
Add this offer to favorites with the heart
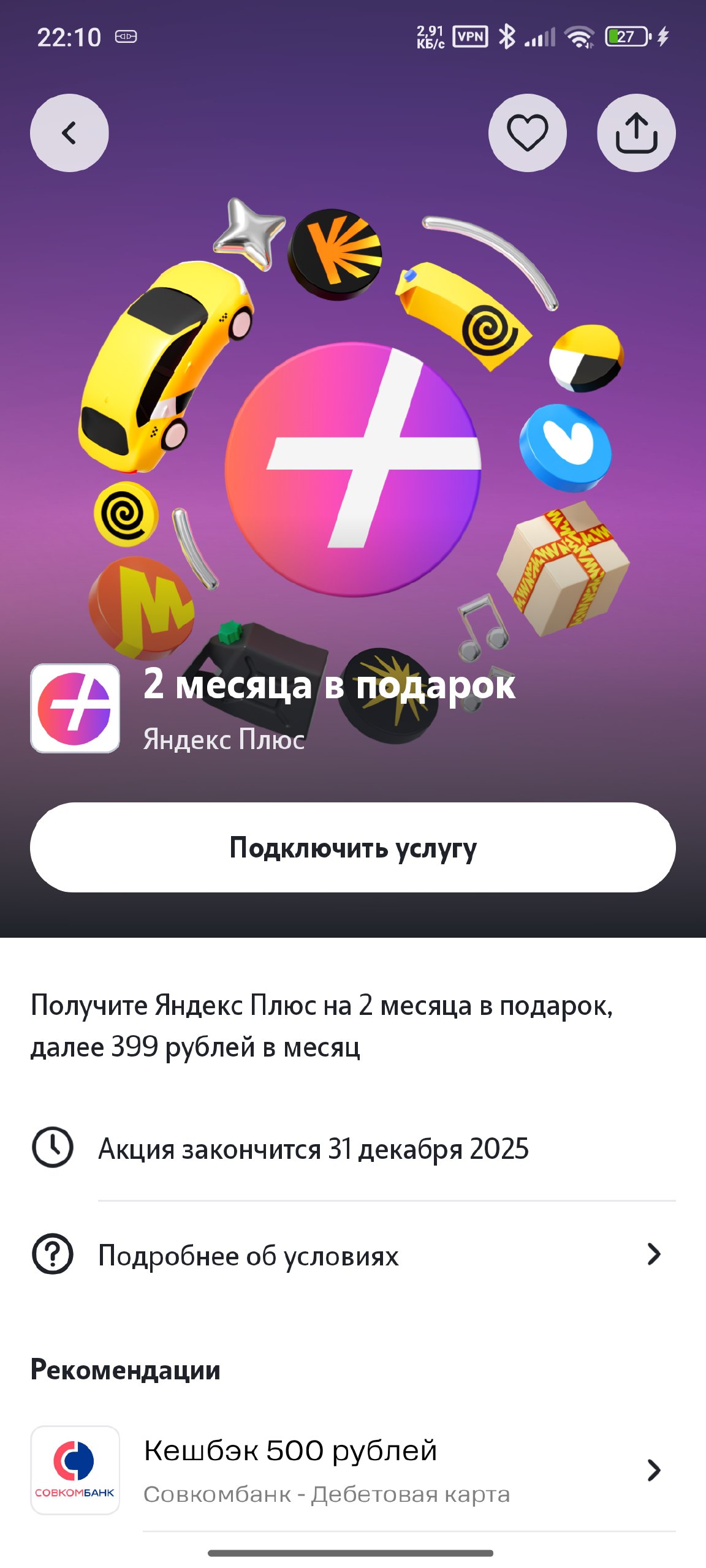[x=527, y=133]
